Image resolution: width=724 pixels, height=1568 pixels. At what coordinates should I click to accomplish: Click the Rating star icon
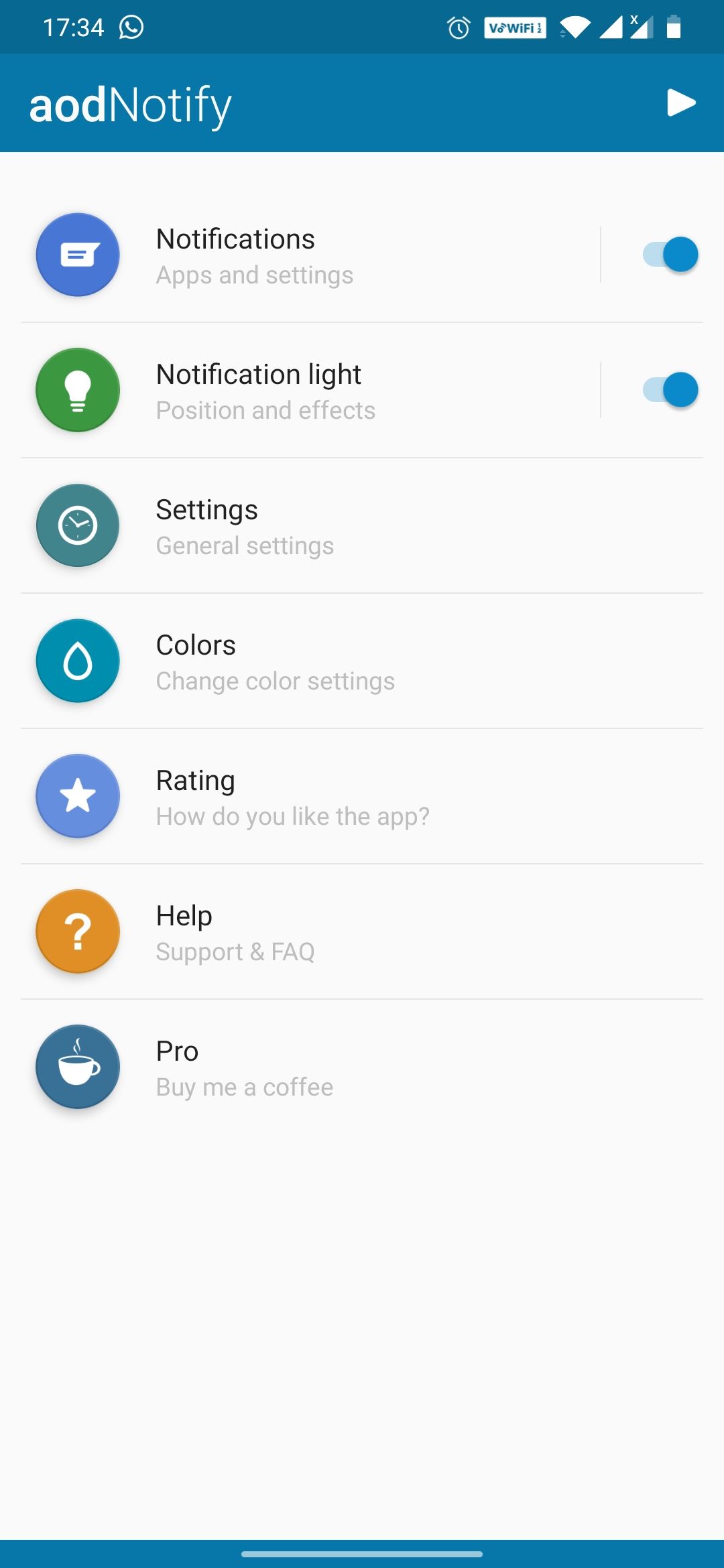pyautogui.click(x=77, y=796)
